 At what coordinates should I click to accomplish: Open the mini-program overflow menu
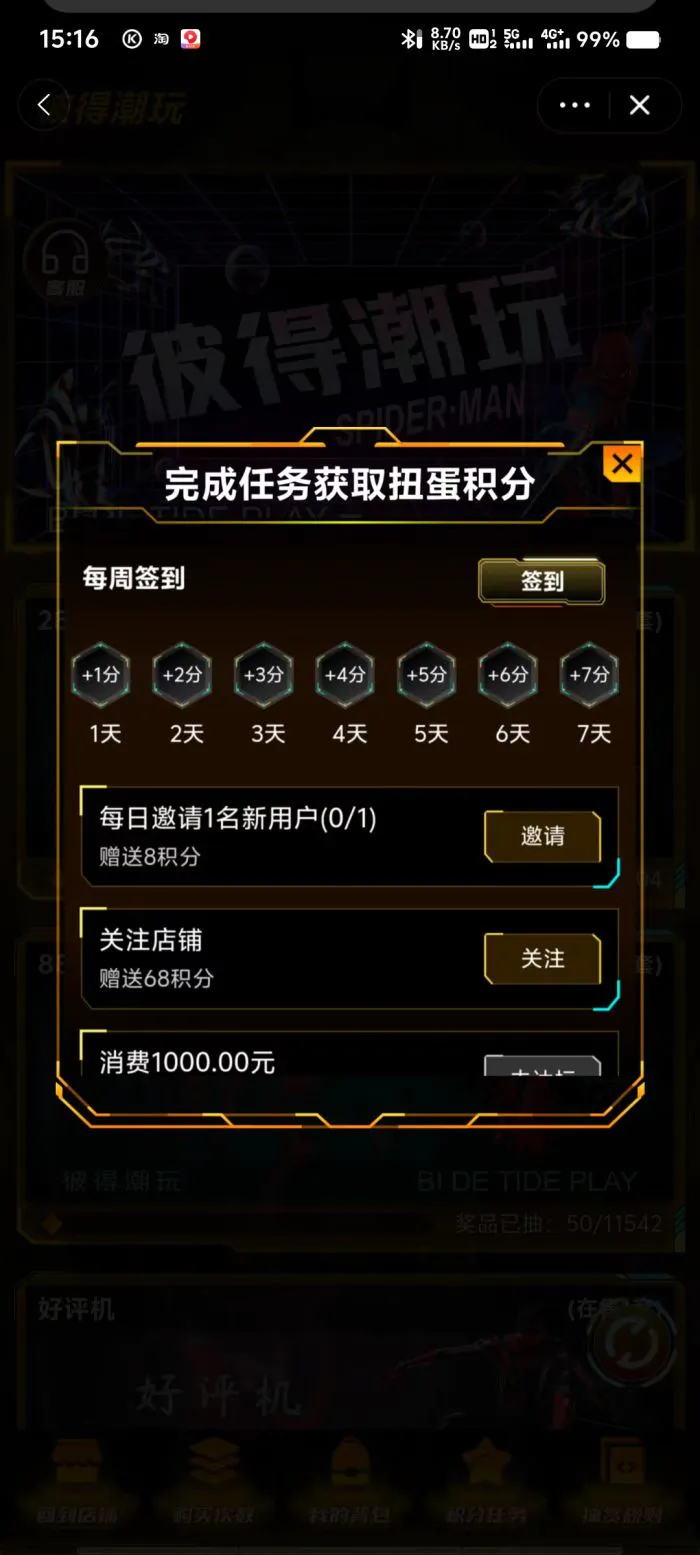pyautogui.click(x=575, y=105)
